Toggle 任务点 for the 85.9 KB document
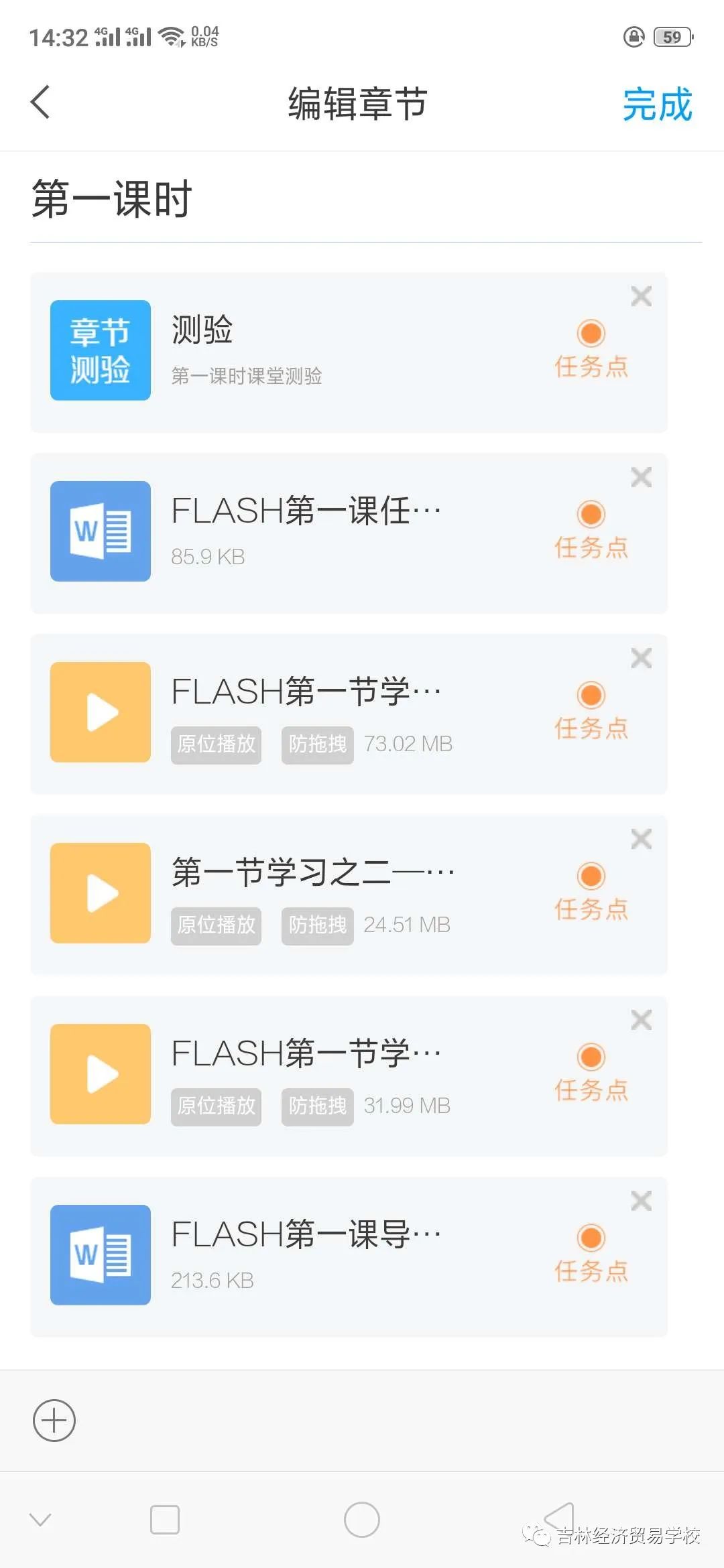The image size is (724, 1568). coord(591,529)
